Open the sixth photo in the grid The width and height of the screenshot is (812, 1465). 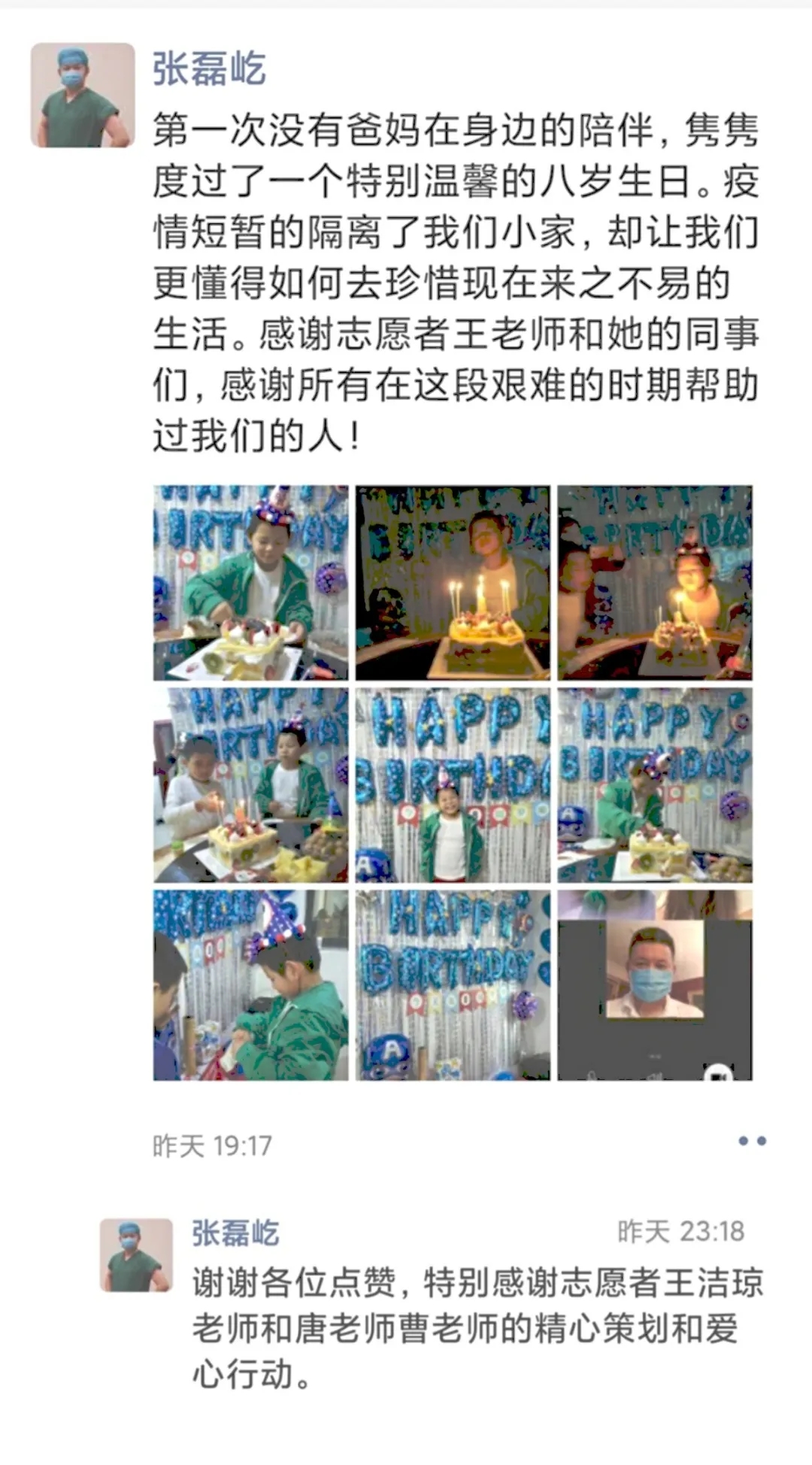tap(655, 785)
